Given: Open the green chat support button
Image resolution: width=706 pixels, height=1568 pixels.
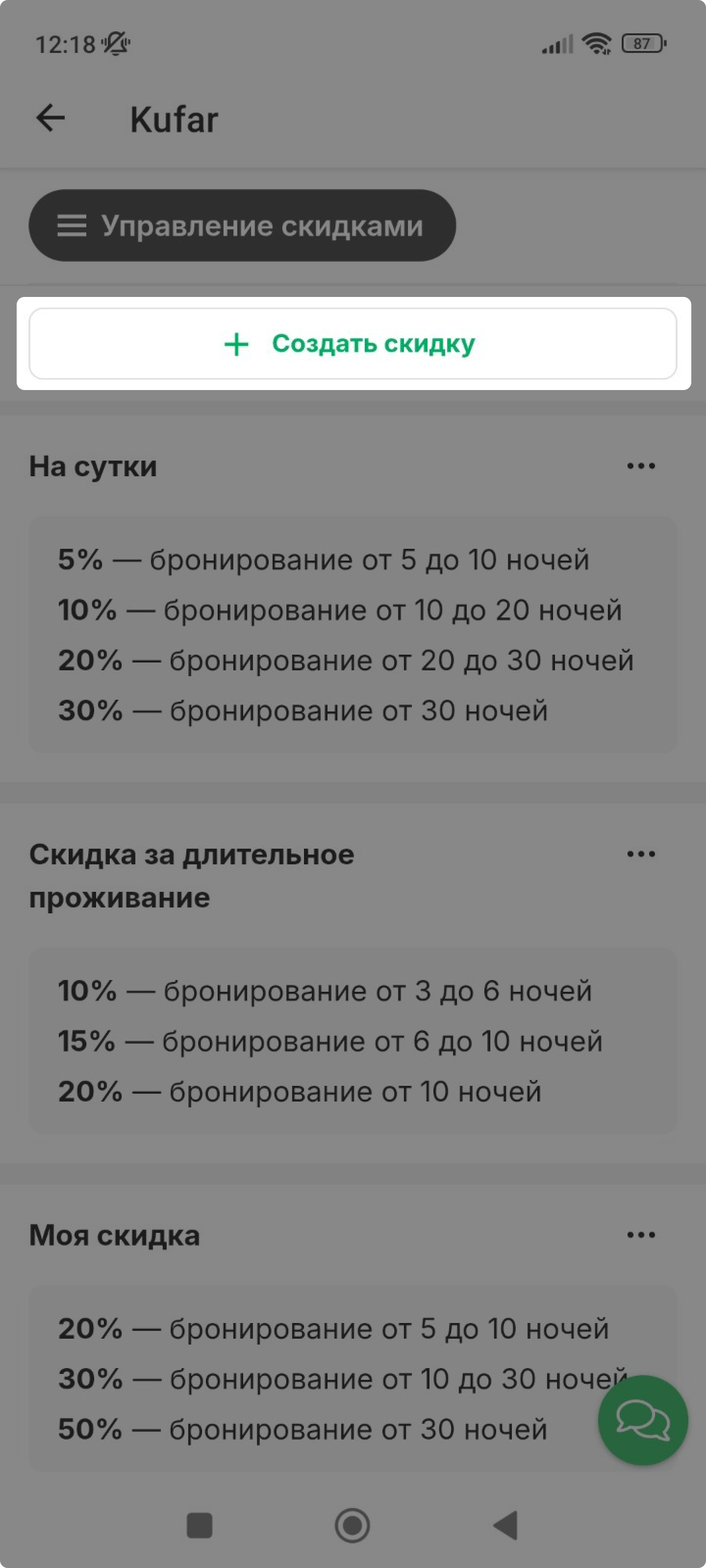Looking at the screenshot, I should click(643, 1420).
